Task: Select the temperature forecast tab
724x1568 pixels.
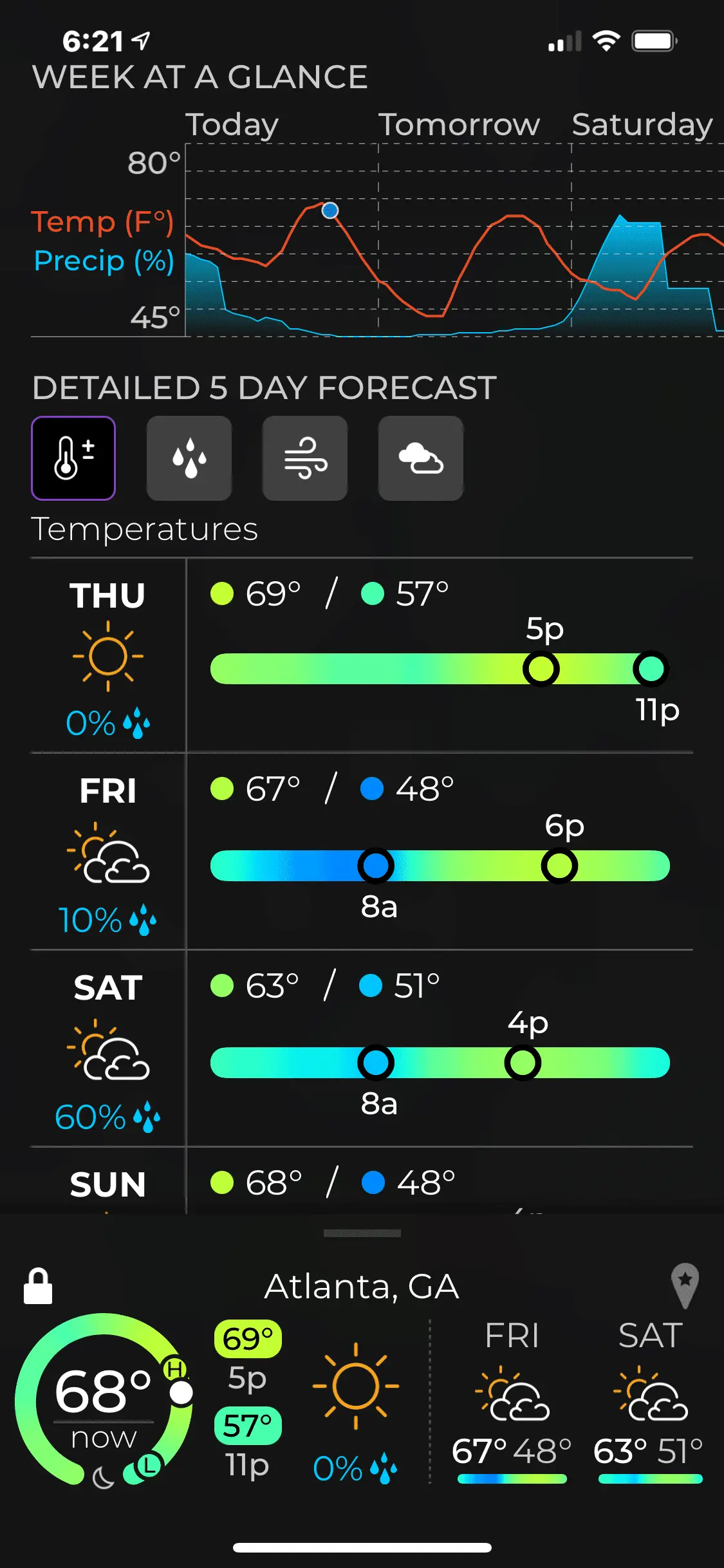Action: pos(73,458)
